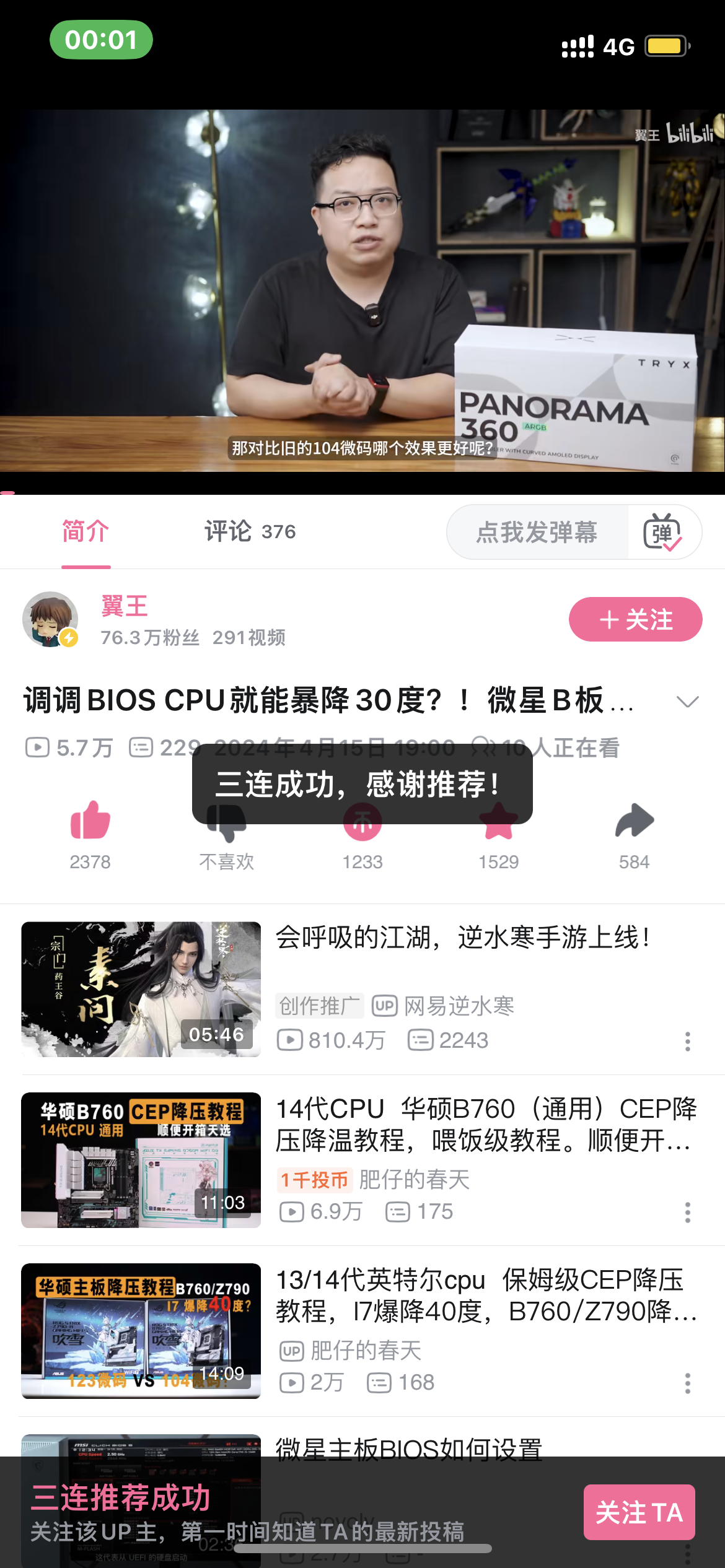
Task: Follow 翼王 with the + 关注 button
Action: point(635,619)
